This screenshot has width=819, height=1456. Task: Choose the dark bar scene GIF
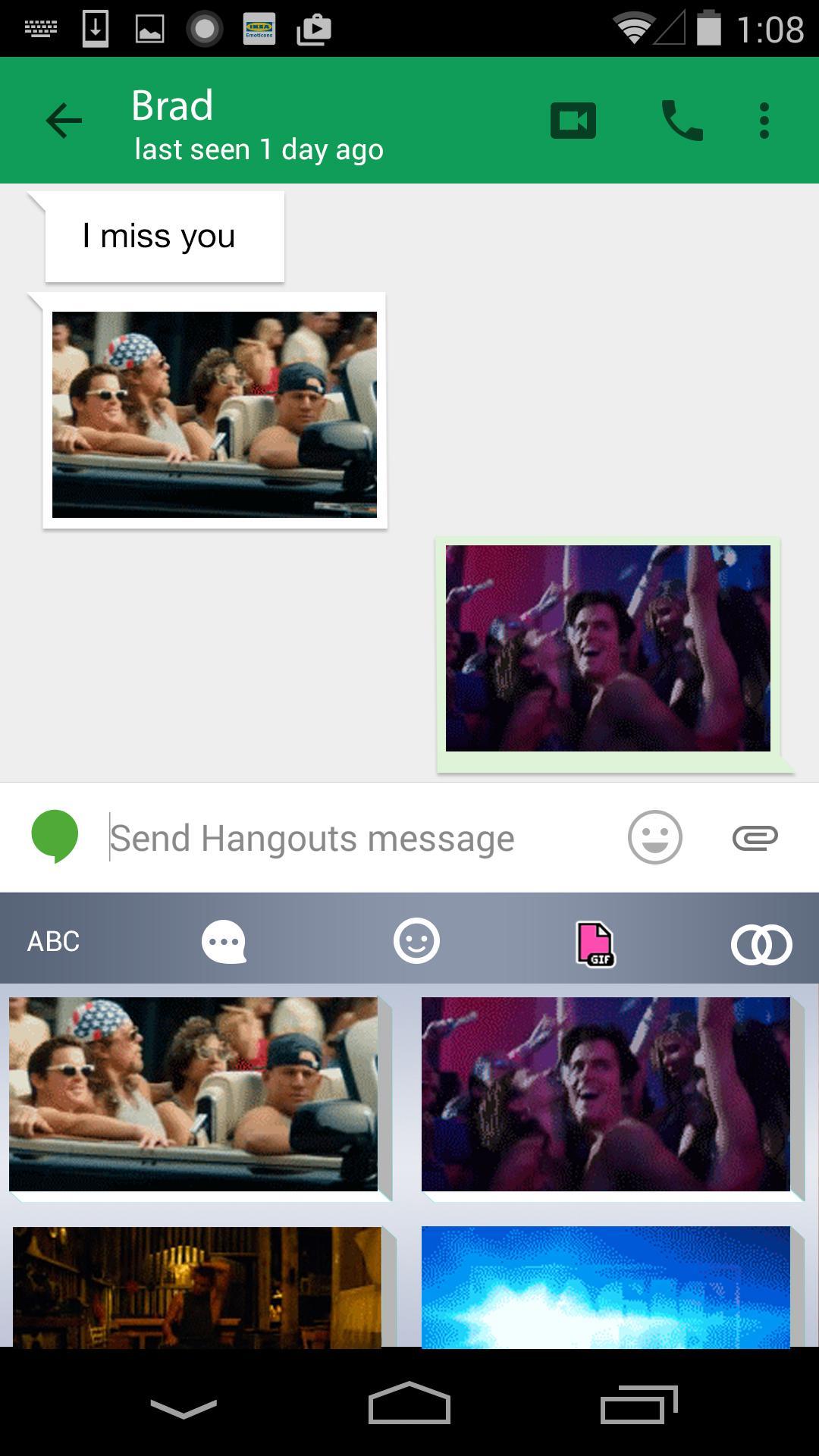pyautogui.click(x=197, y=1287)
